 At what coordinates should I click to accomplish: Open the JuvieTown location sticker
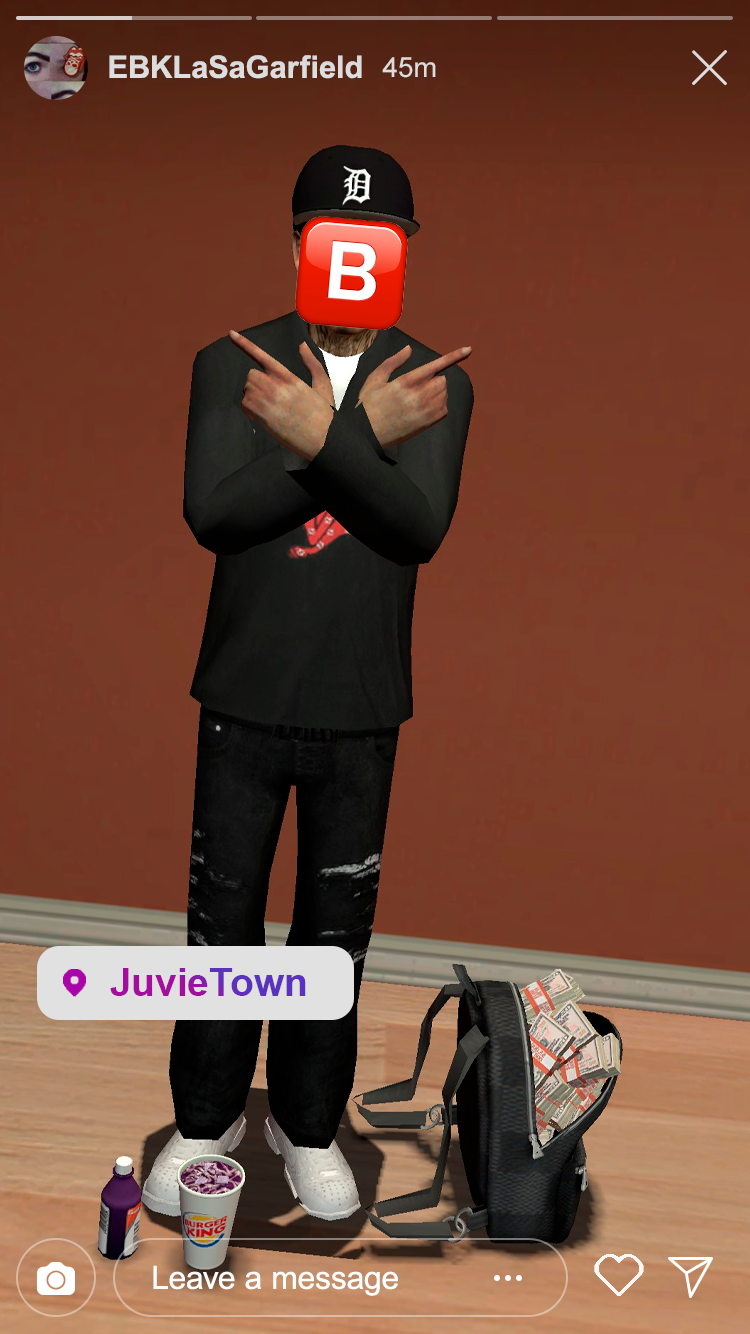(195, 983)
